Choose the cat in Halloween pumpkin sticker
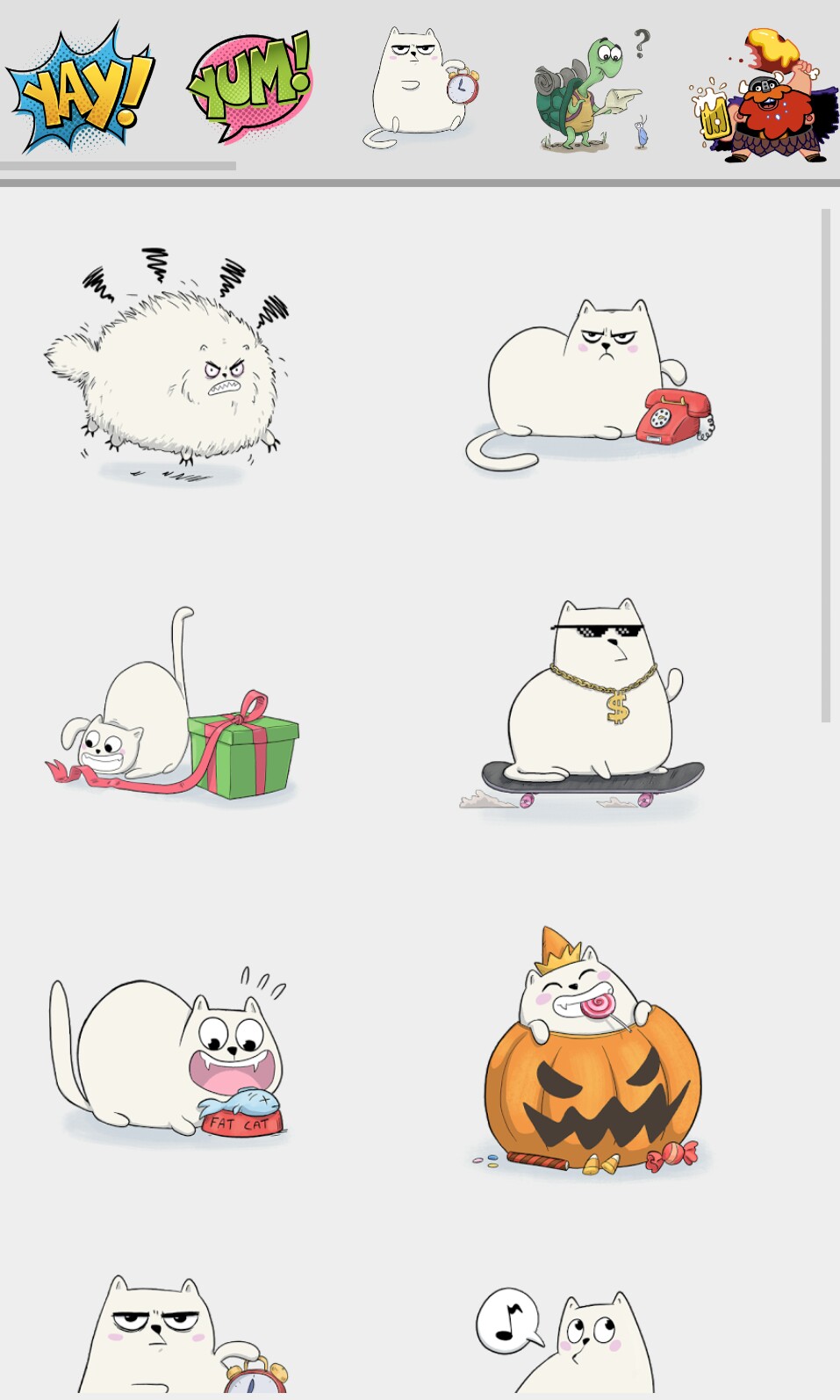The width and height of the screenshot is (840, 1400). tap(590, 1053)
